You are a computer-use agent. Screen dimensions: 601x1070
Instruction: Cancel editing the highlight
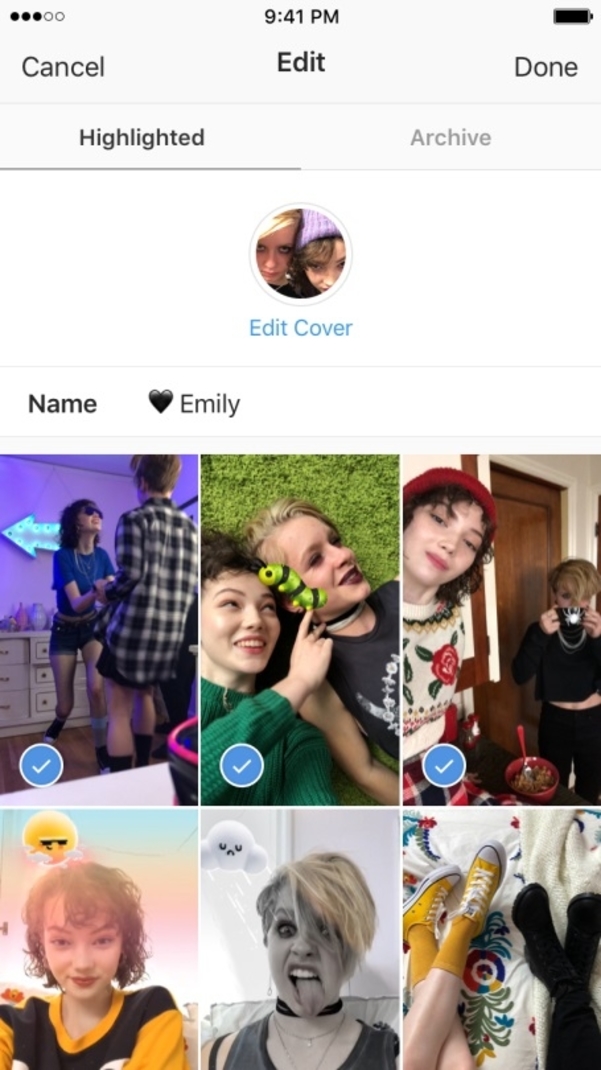(x=62, y=67)
